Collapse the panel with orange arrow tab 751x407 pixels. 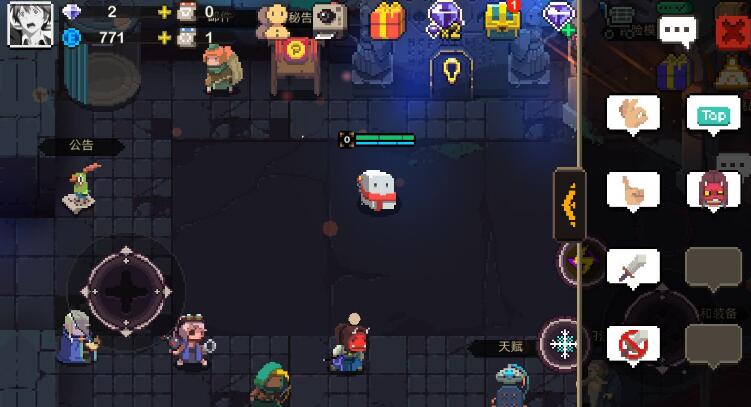569,205
